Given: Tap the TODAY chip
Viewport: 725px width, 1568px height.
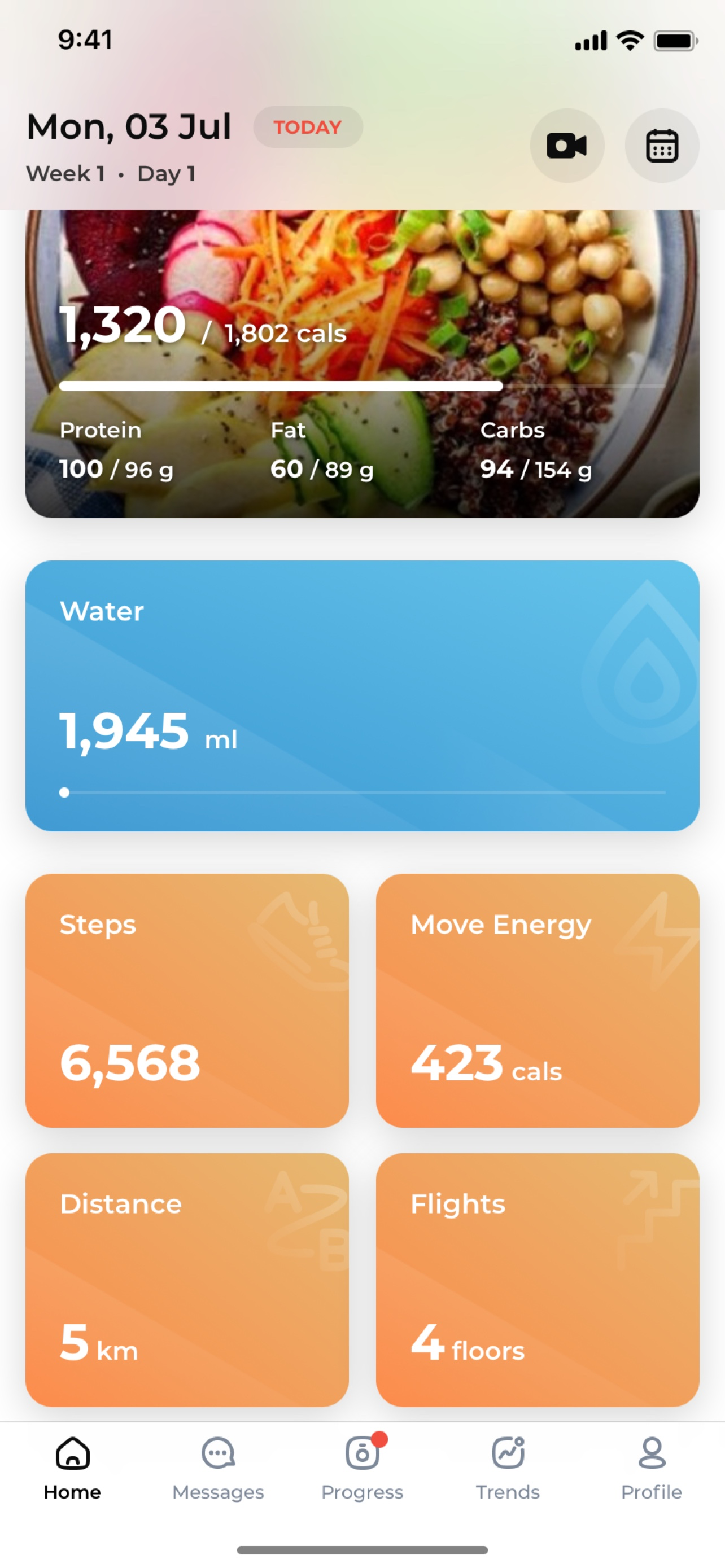Looking at the screenshot, I should [308, 126].
